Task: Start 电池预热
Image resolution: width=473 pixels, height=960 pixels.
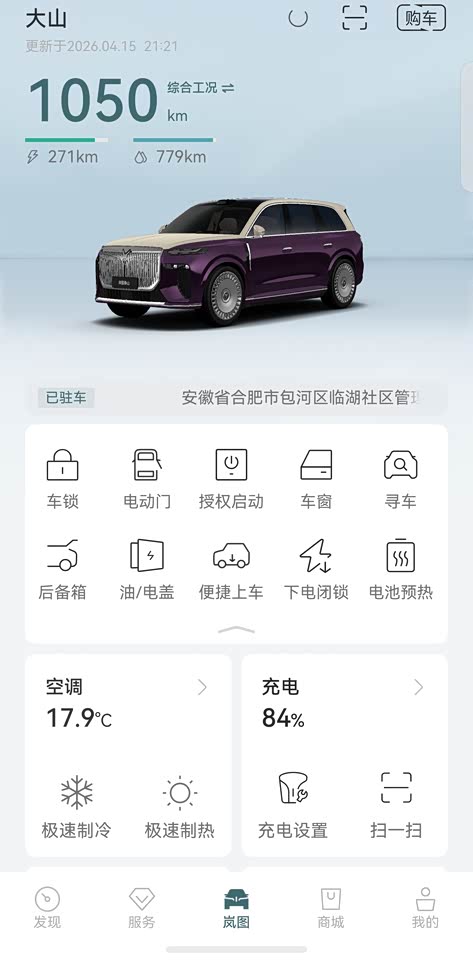Action: 400,570
